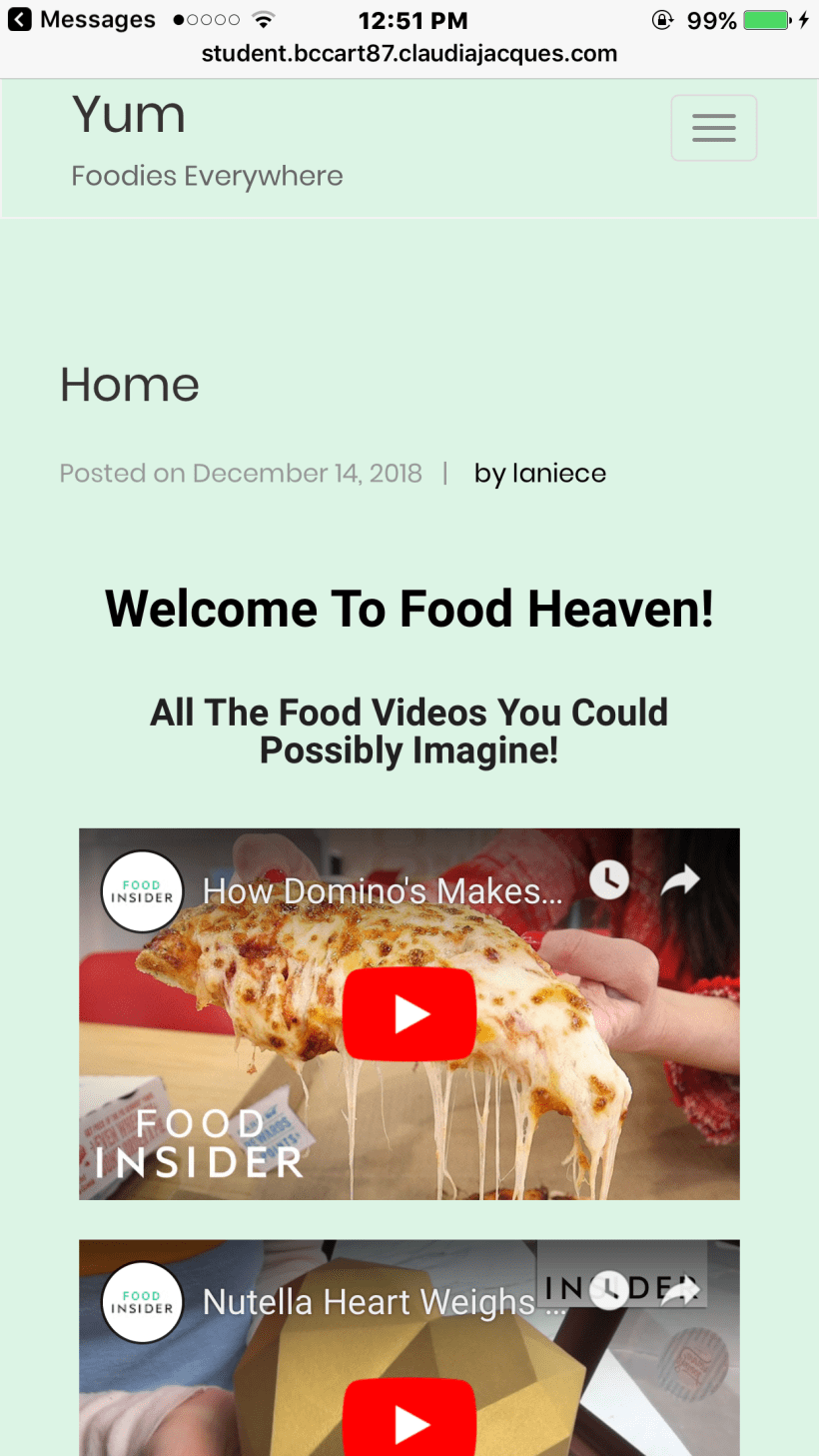
Task: Share the How Domino's Makes video
Action: (681, 880)
